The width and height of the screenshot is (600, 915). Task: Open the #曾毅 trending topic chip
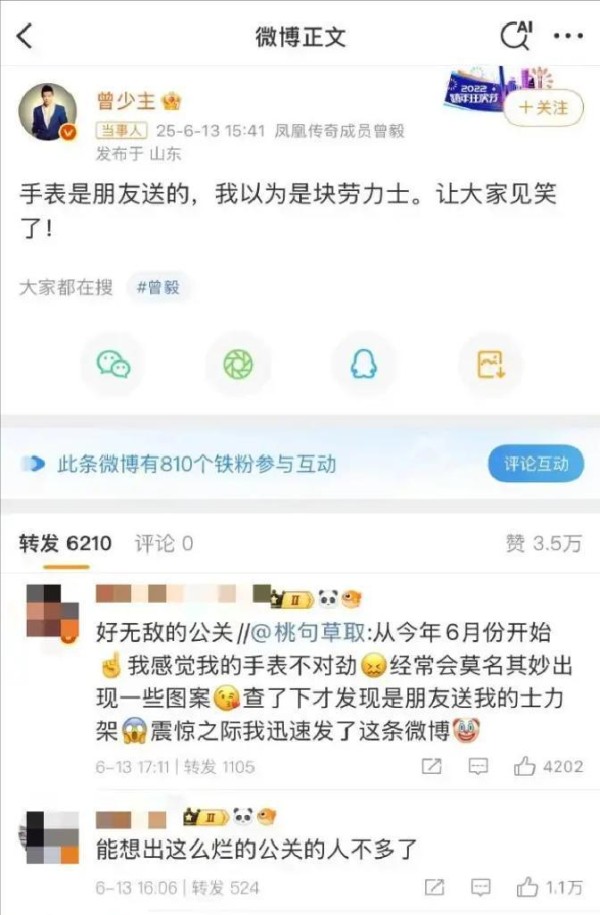(159, 287)
